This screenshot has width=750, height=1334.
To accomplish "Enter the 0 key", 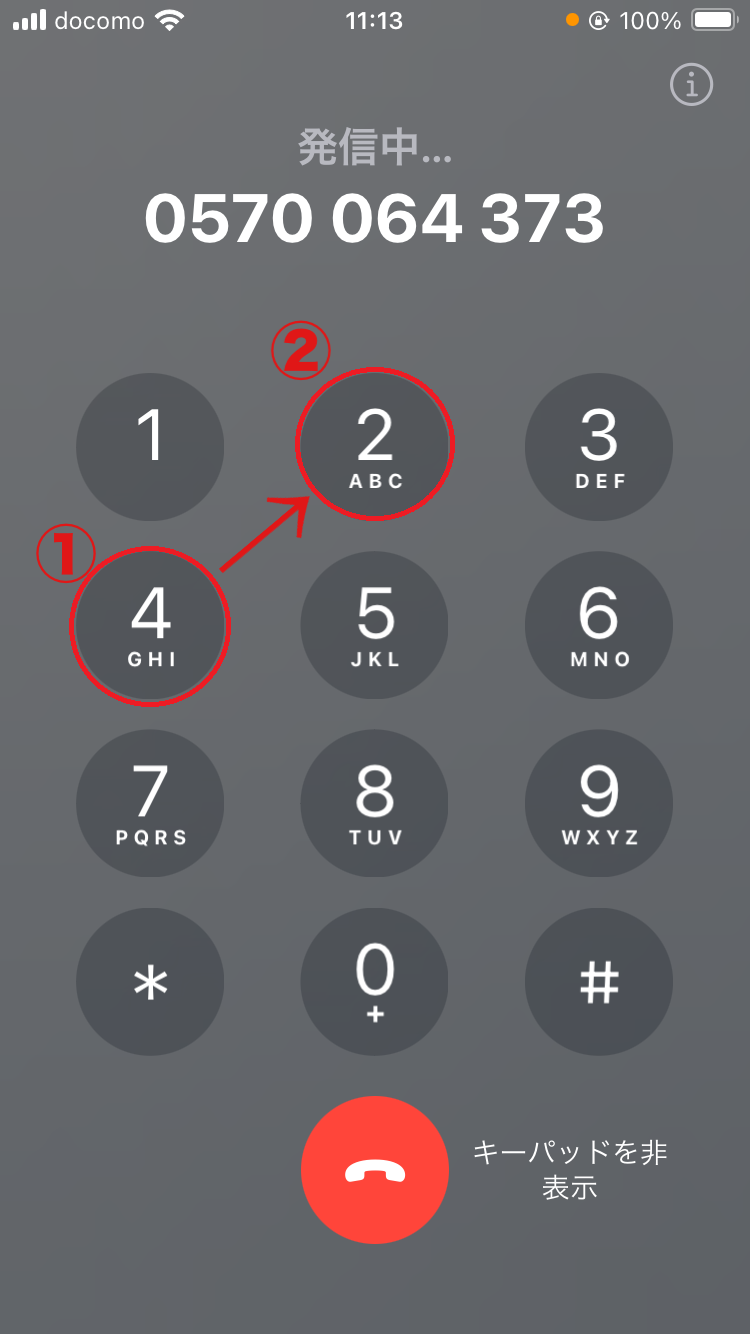I will point(375,983).
